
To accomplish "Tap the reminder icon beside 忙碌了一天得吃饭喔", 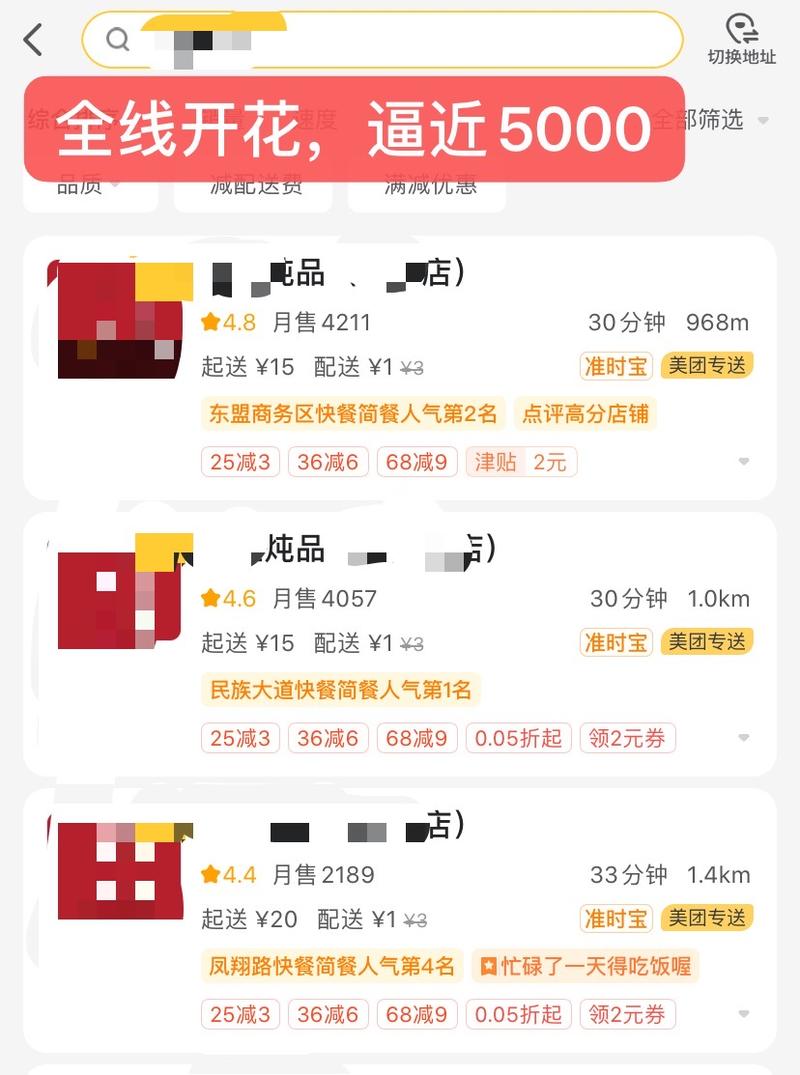I will [489, 967].
